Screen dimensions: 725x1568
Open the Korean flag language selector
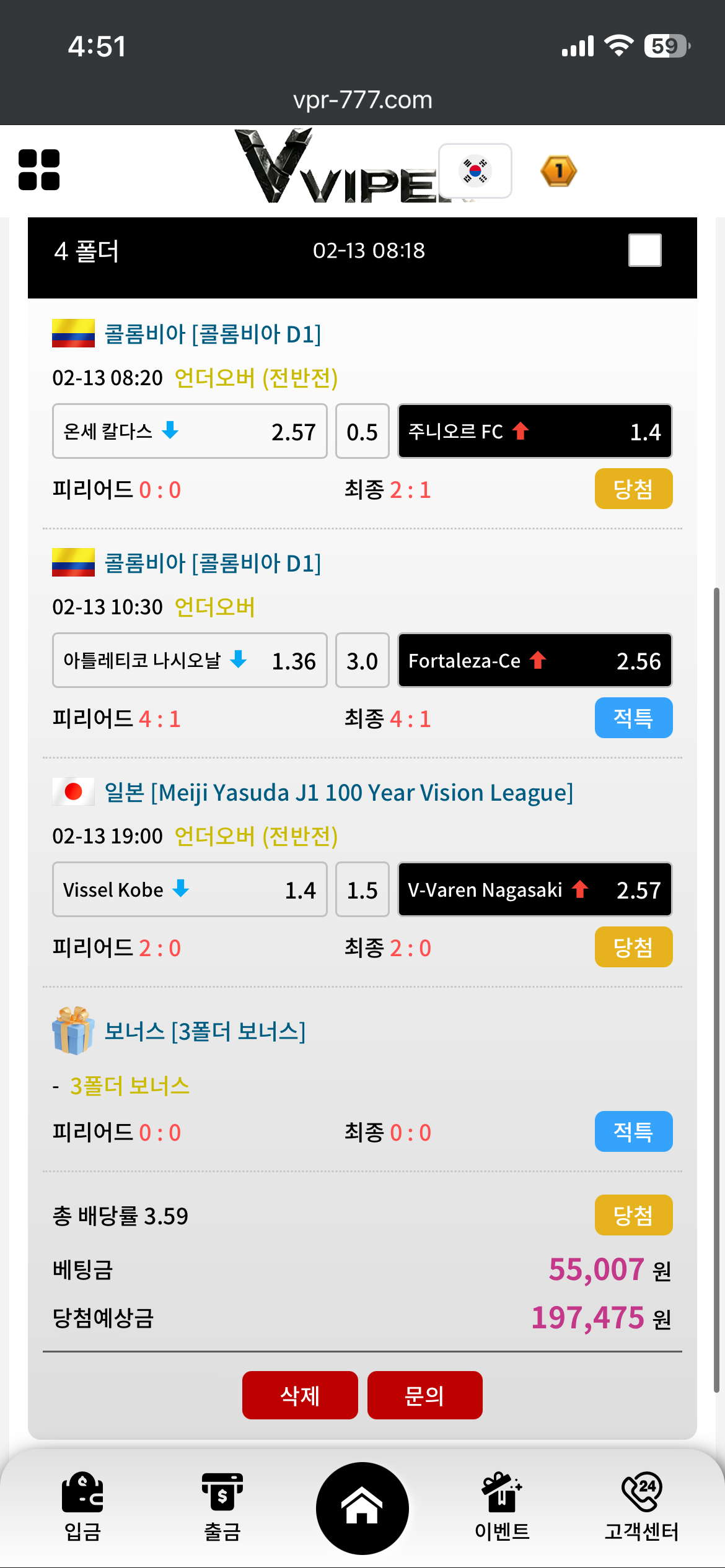click(x=475, y=171)
